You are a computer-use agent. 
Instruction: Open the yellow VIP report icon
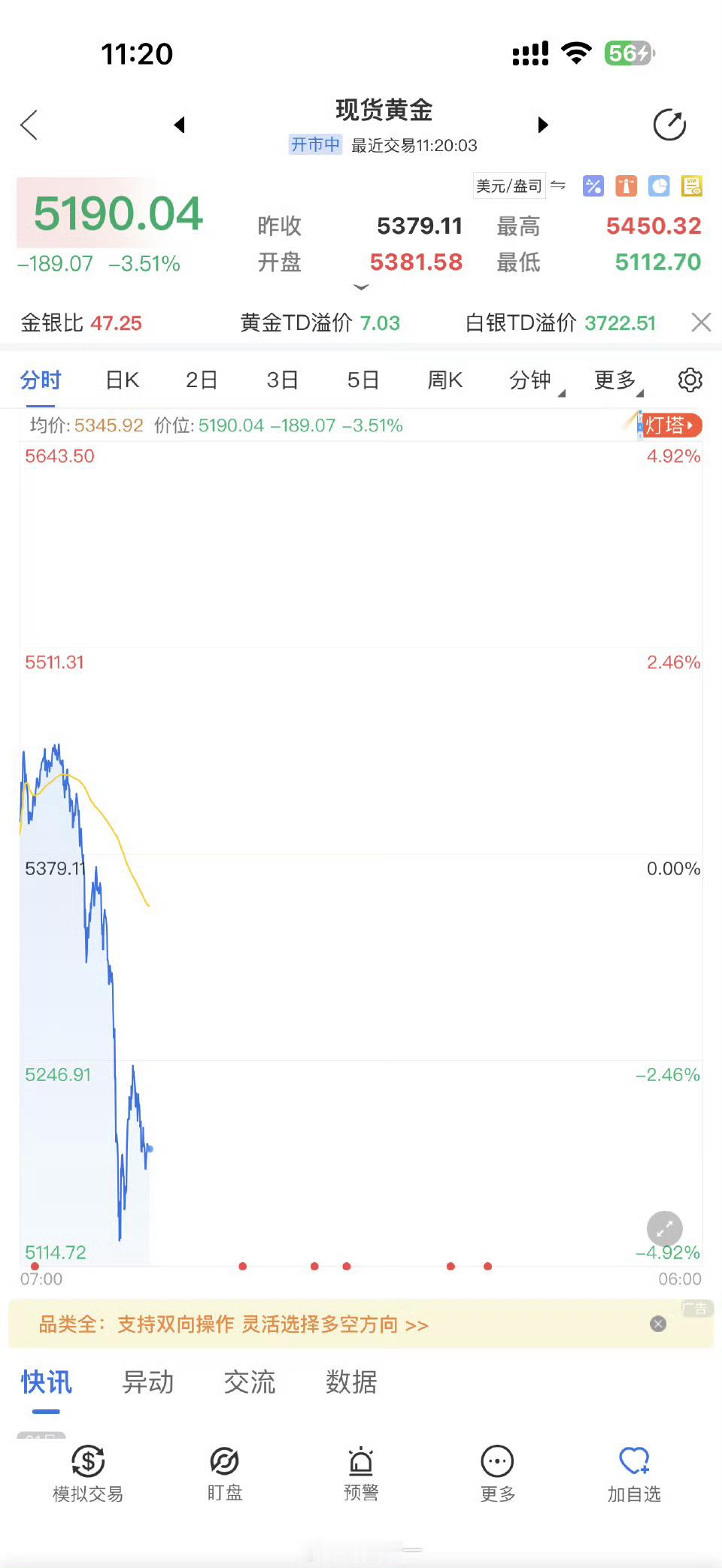(x=692, y=185)
